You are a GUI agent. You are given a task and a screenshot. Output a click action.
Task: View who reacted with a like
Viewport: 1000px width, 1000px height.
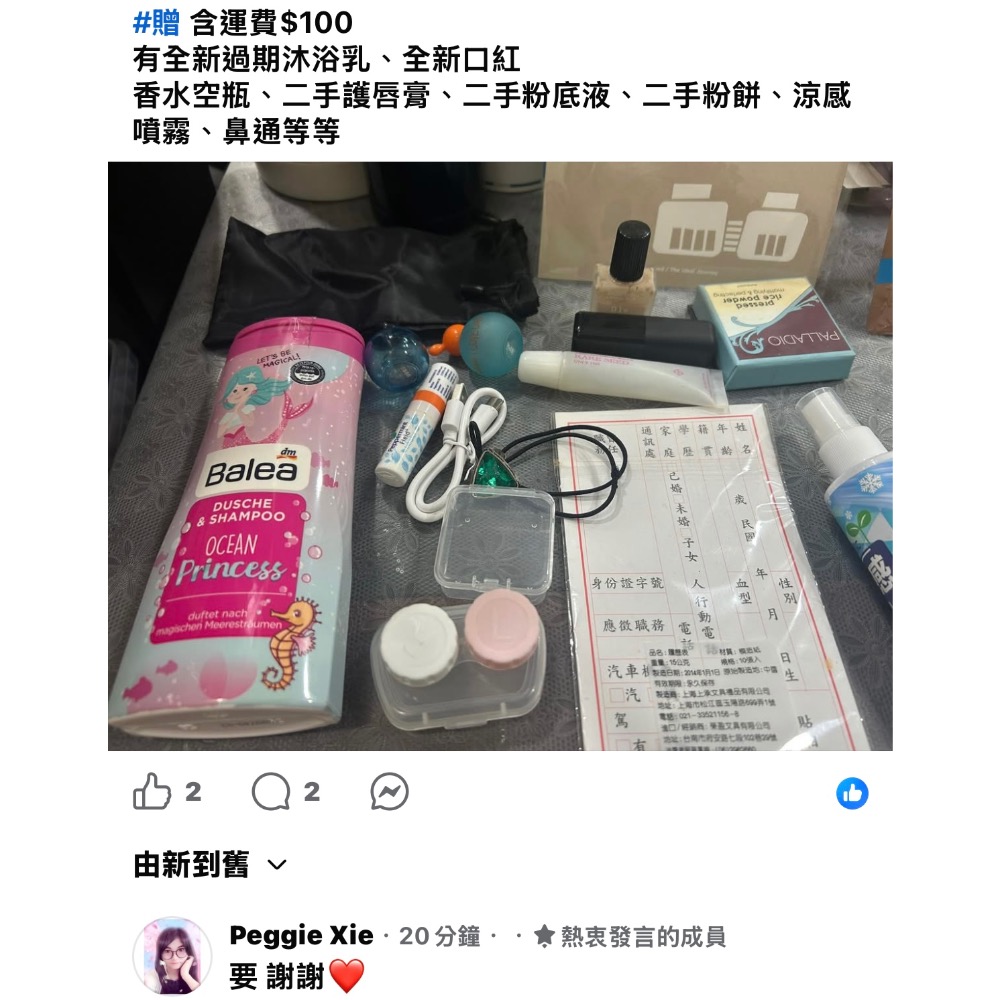pyautogui.click(x=852, y=794)
